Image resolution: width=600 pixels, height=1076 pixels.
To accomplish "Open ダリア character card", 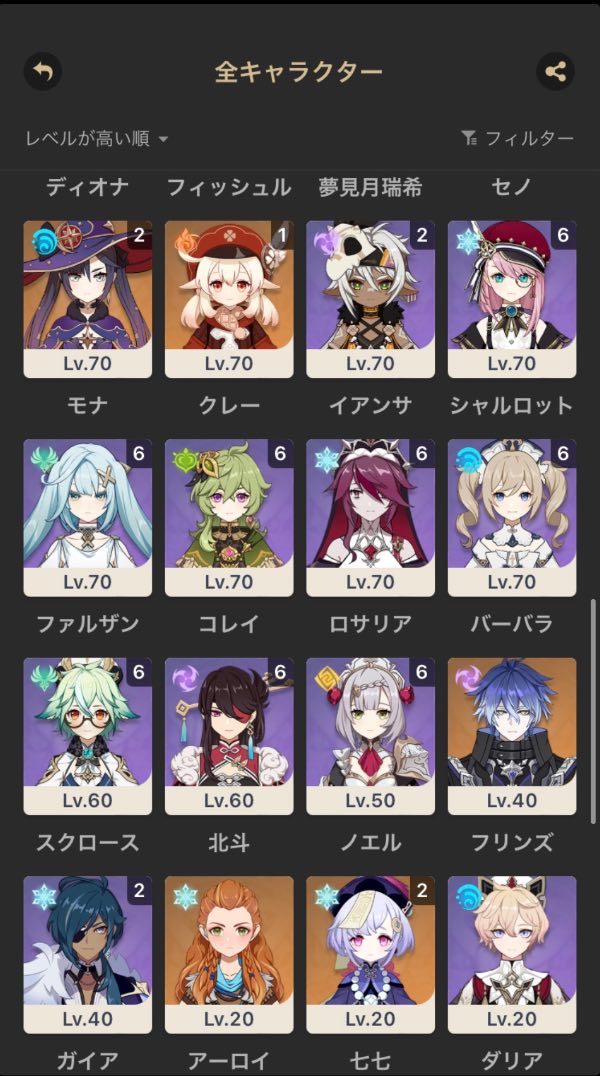I will click(512, 954).
